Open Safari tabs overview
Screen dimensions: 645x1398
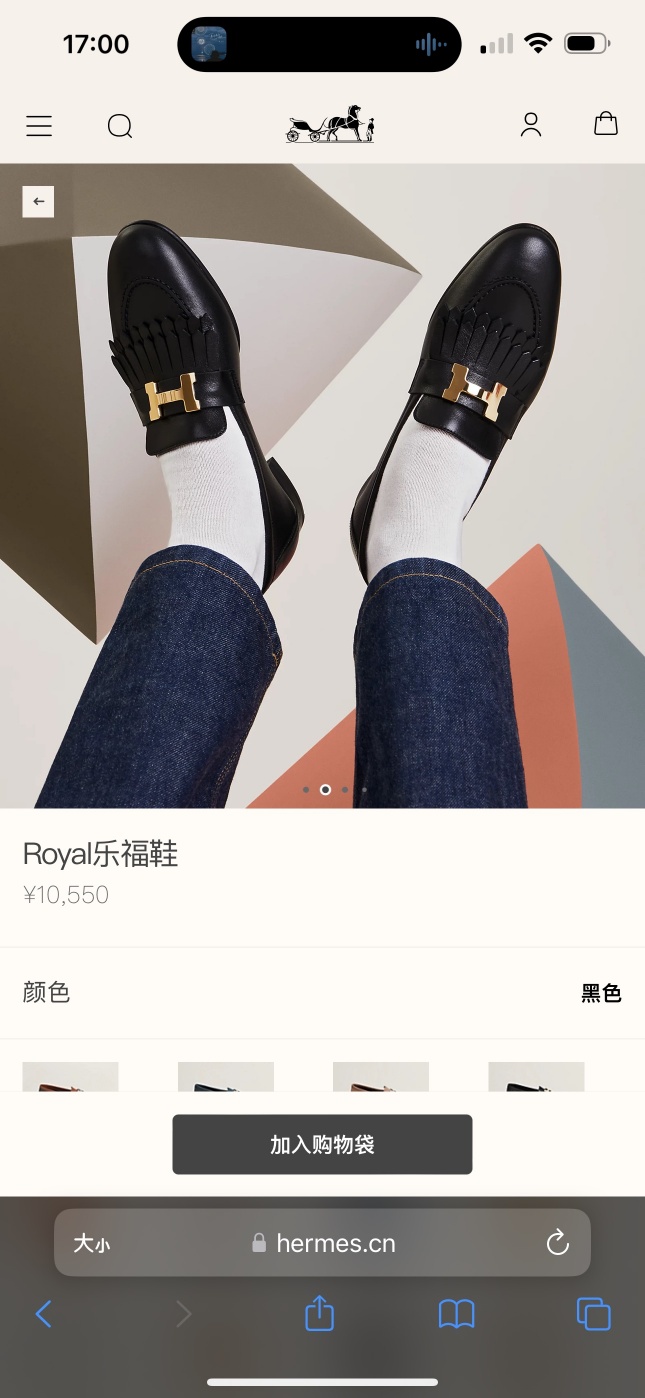pyautogui.click(x=593, y=1314)
